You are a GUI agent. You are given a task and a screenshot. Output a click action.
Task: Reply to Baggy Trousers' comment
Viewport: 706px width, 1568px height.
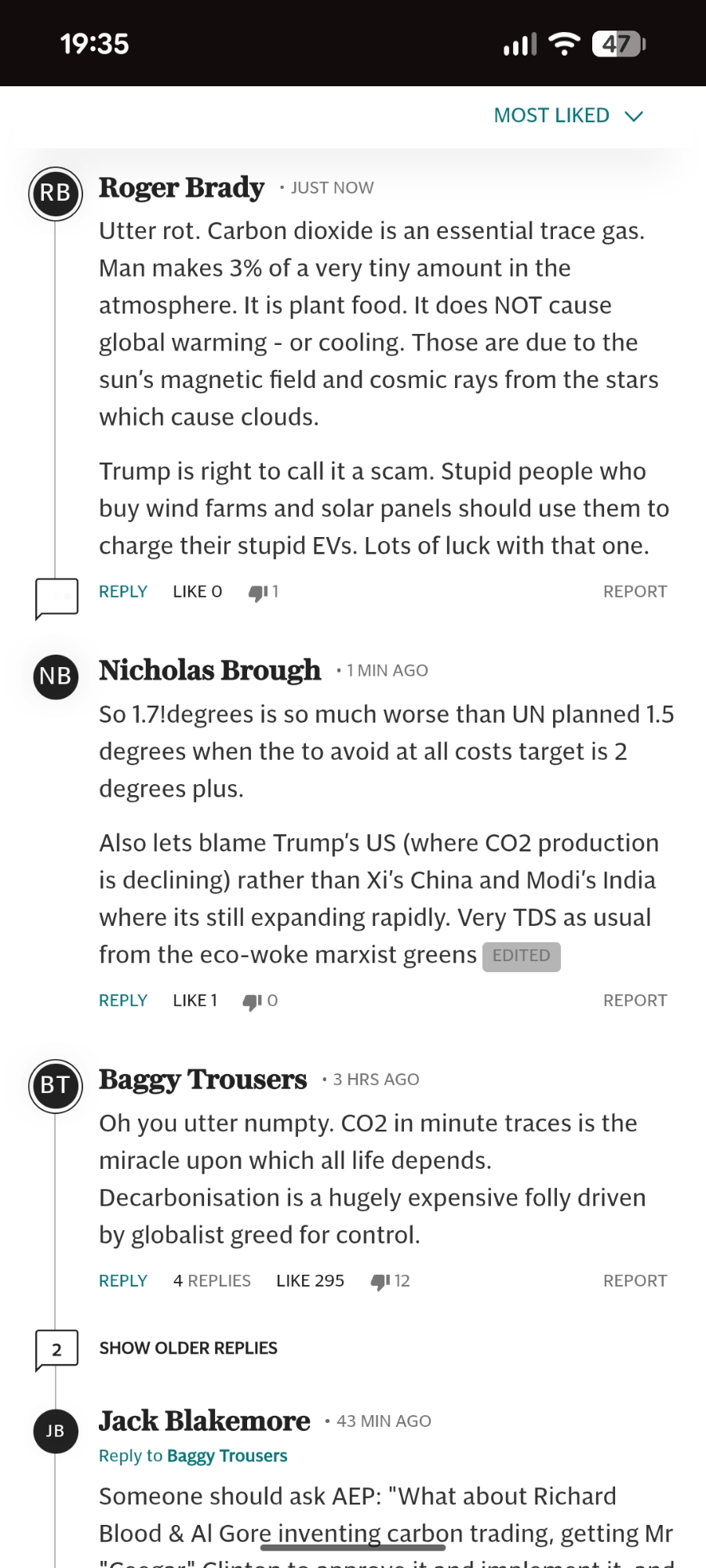tap(123, 1281)
